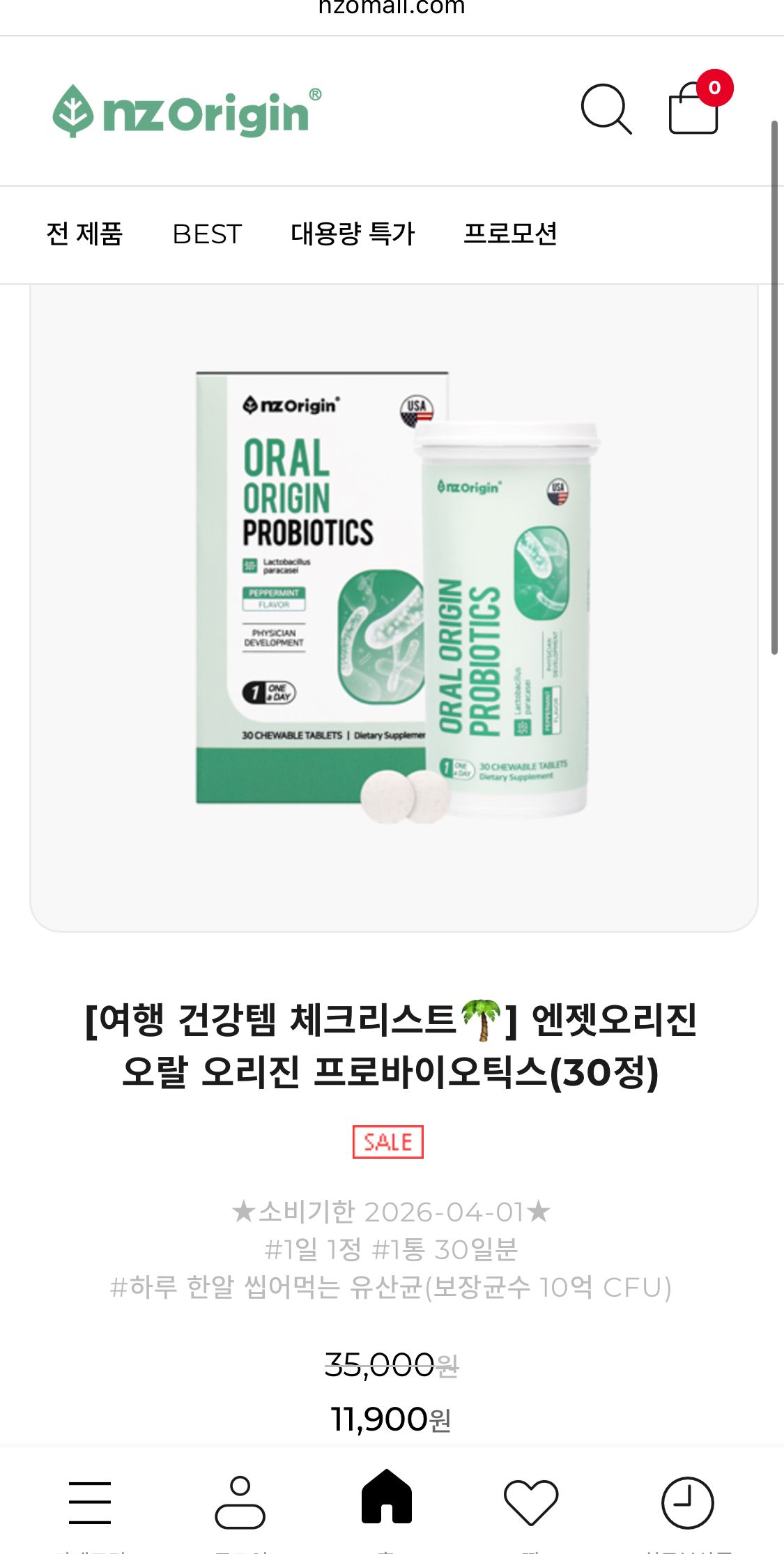Open the search magnifier icon
This screenshot has width=784, height=1554.
coord(606,109)
